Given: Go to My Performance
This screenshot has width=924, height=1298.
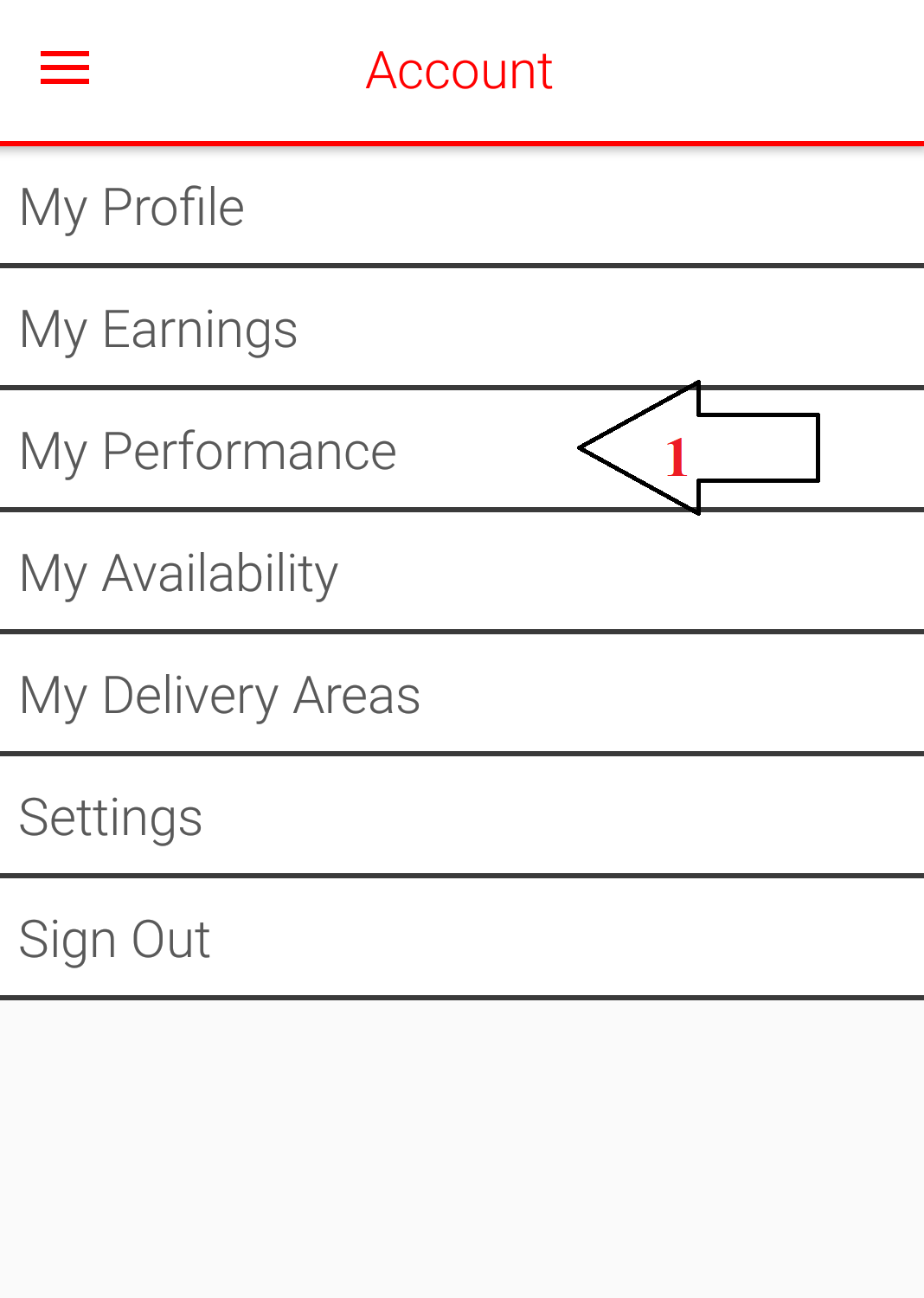Looking at the screenshot, I should coord(208,452).
